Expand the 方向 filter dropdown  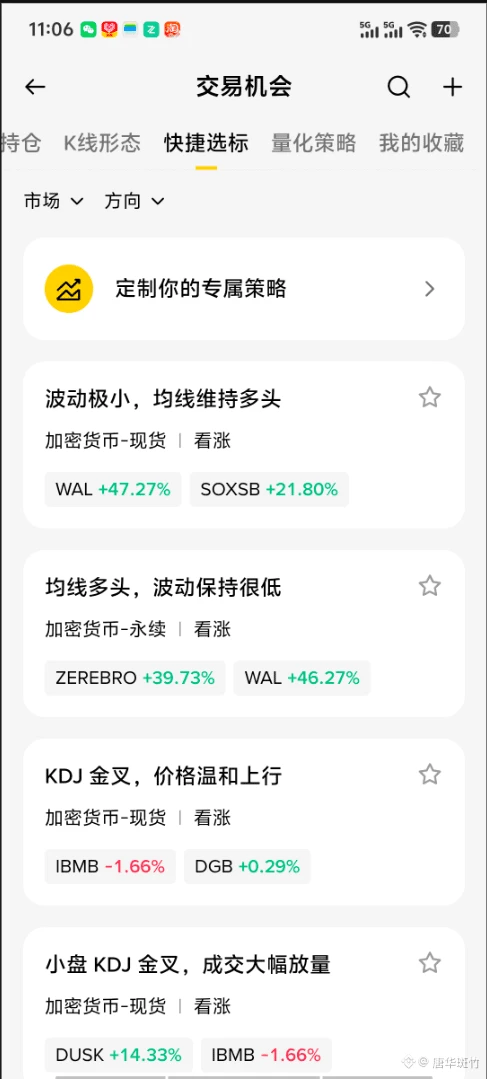coord(134,201)
